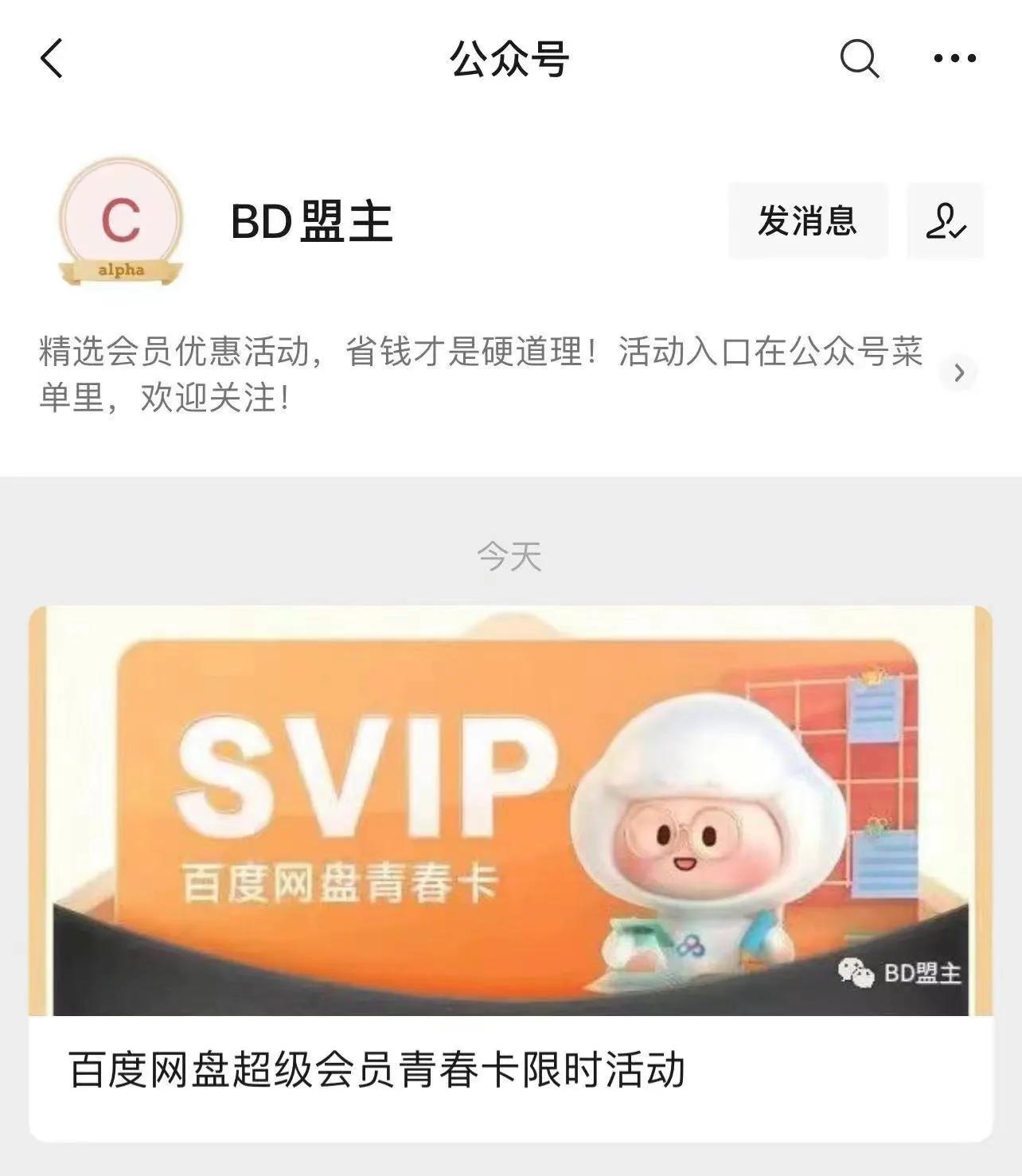Open search with the magnifier icon
The height and width of the screenshot is (1176, 1022).
point(857,59)
